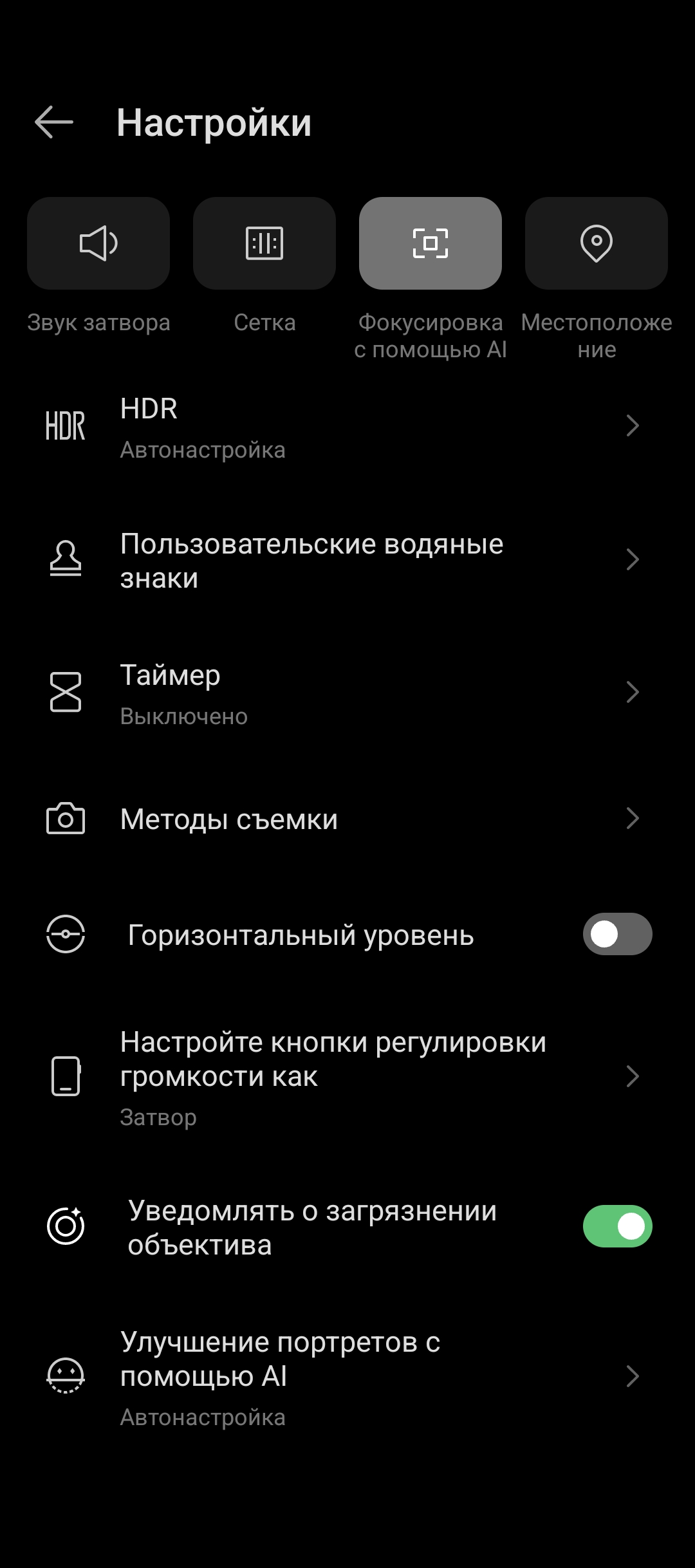Toggle the Местоположение tile
This screenshot has width=695, height=1568.
(x=596, y=243)
